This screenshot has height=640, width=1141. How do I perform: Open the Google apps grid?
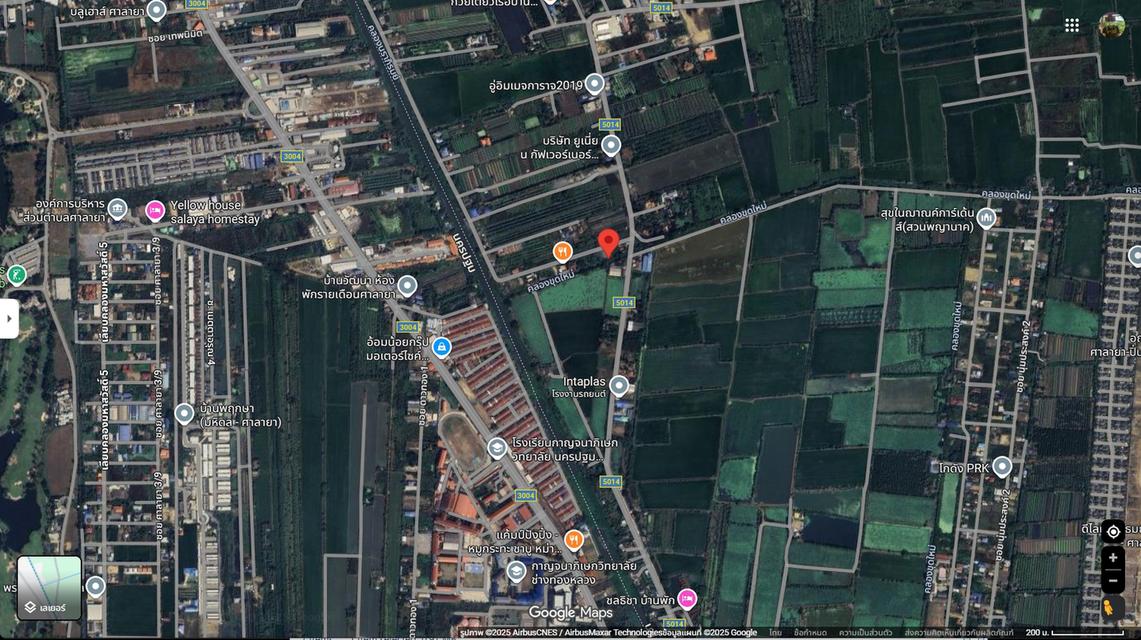click(1072, 25)
